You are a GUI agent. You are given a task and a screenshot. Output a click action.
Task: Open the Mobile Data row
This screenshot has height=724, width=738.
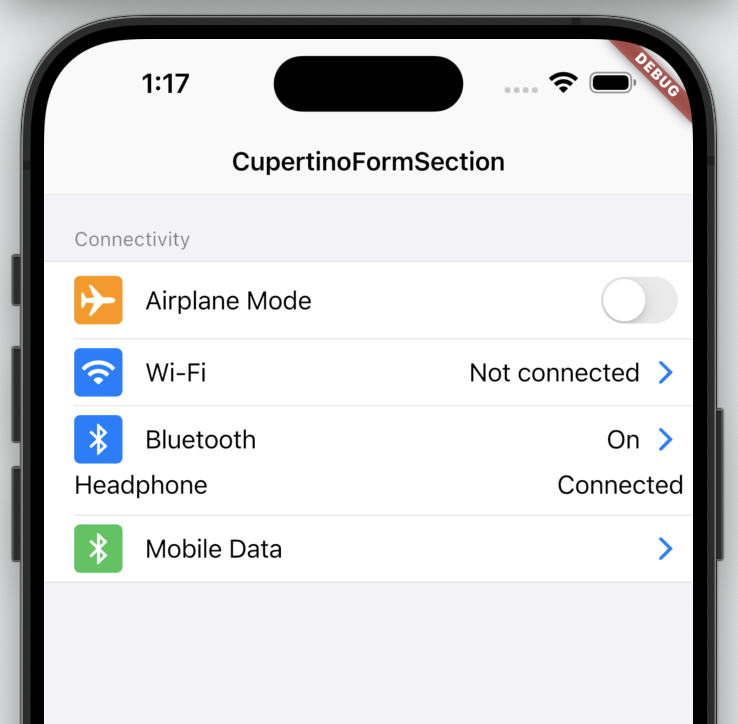(370, 549)
